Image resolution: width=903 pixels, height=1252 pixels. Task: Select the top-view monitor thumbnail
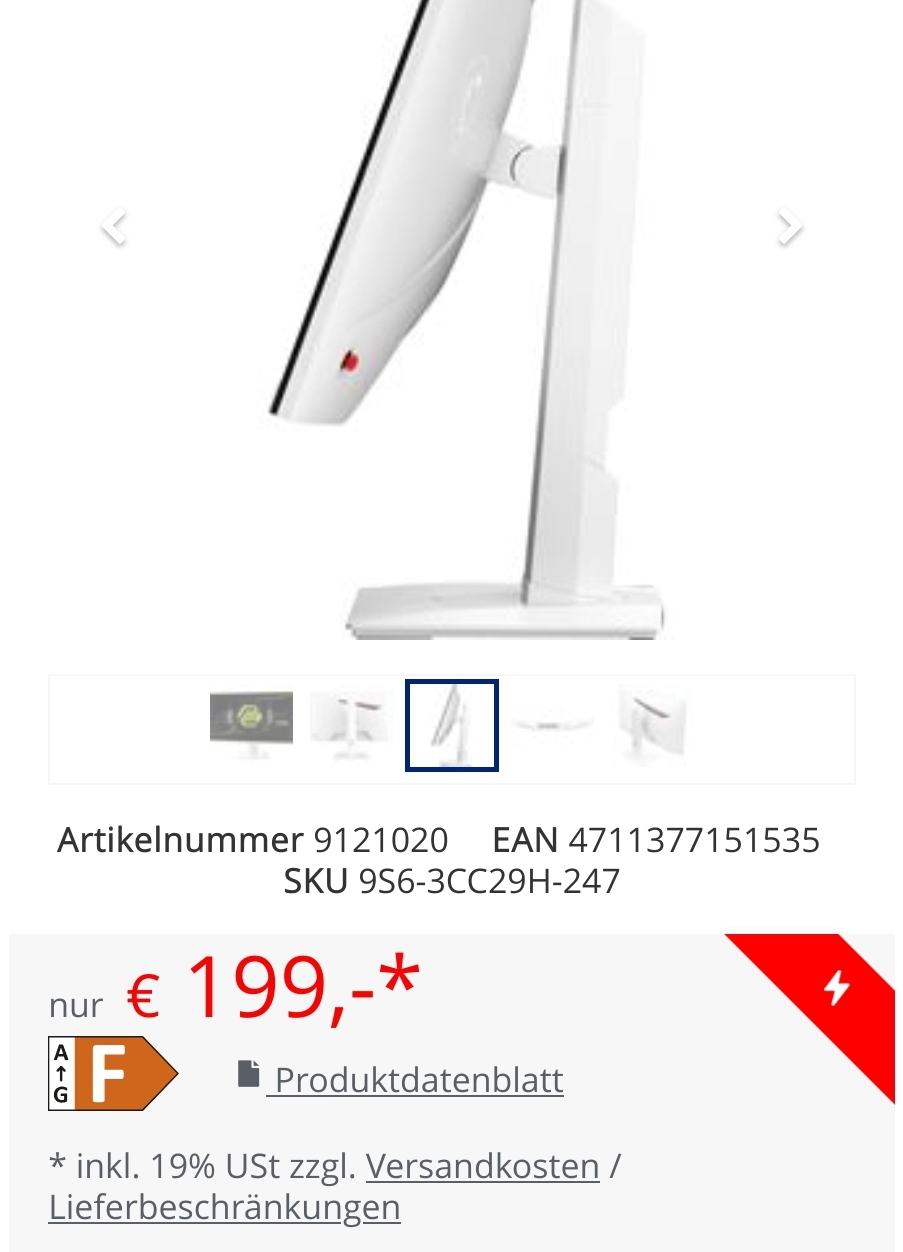pyautogui.click(x=552, y=725)
